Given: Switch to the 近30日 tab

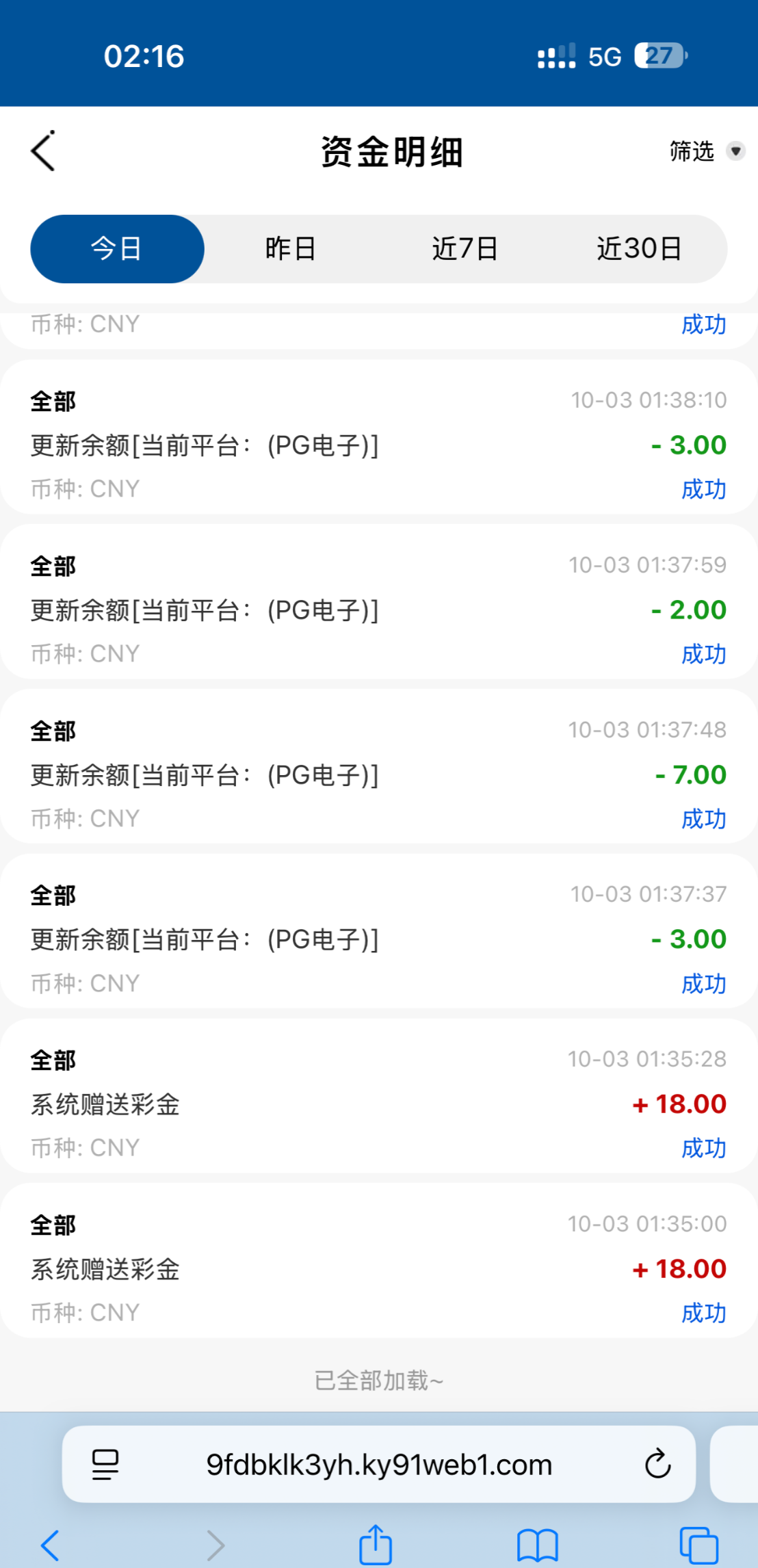Looking at the screenshot, I should click(x=639, y=249).
